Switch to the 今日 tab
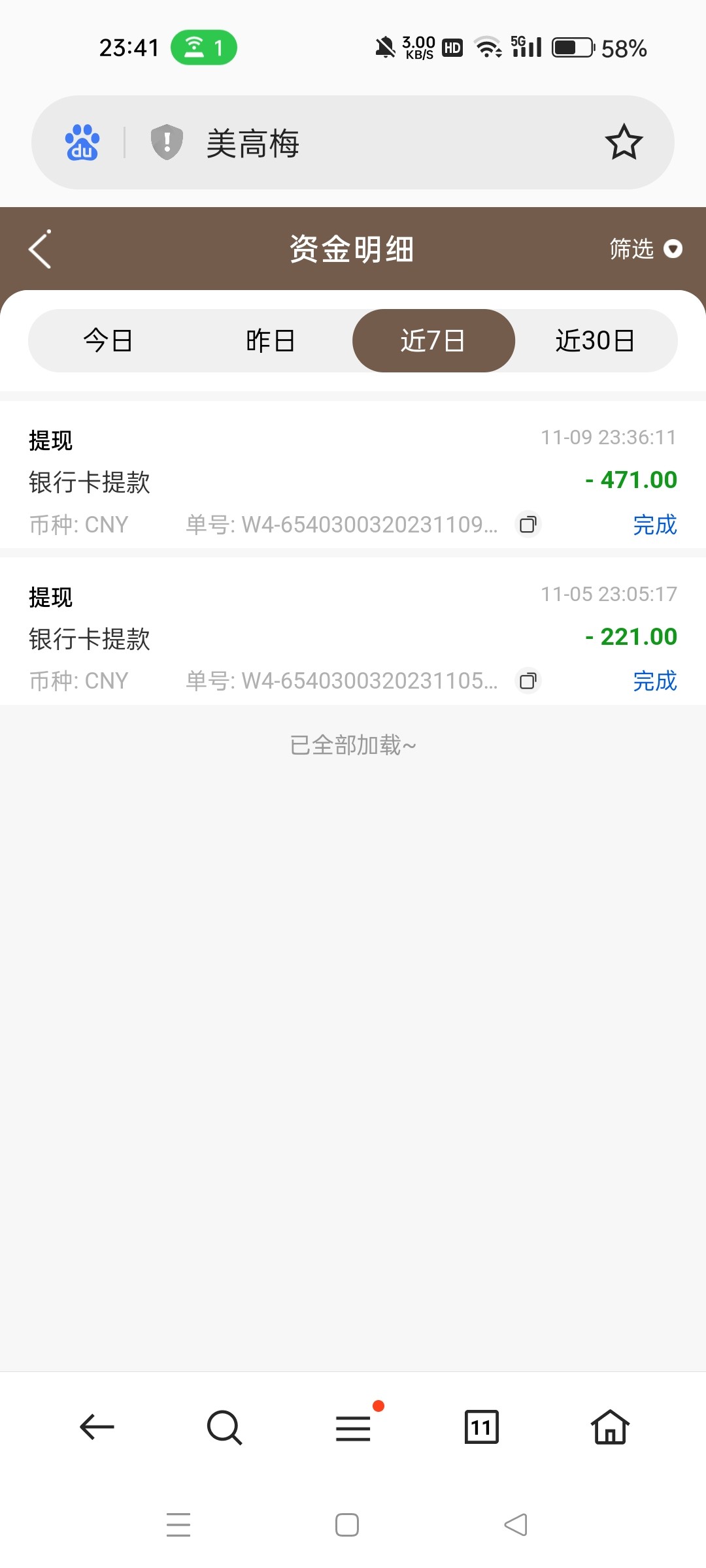706x1568 pixels. point(109,340)
